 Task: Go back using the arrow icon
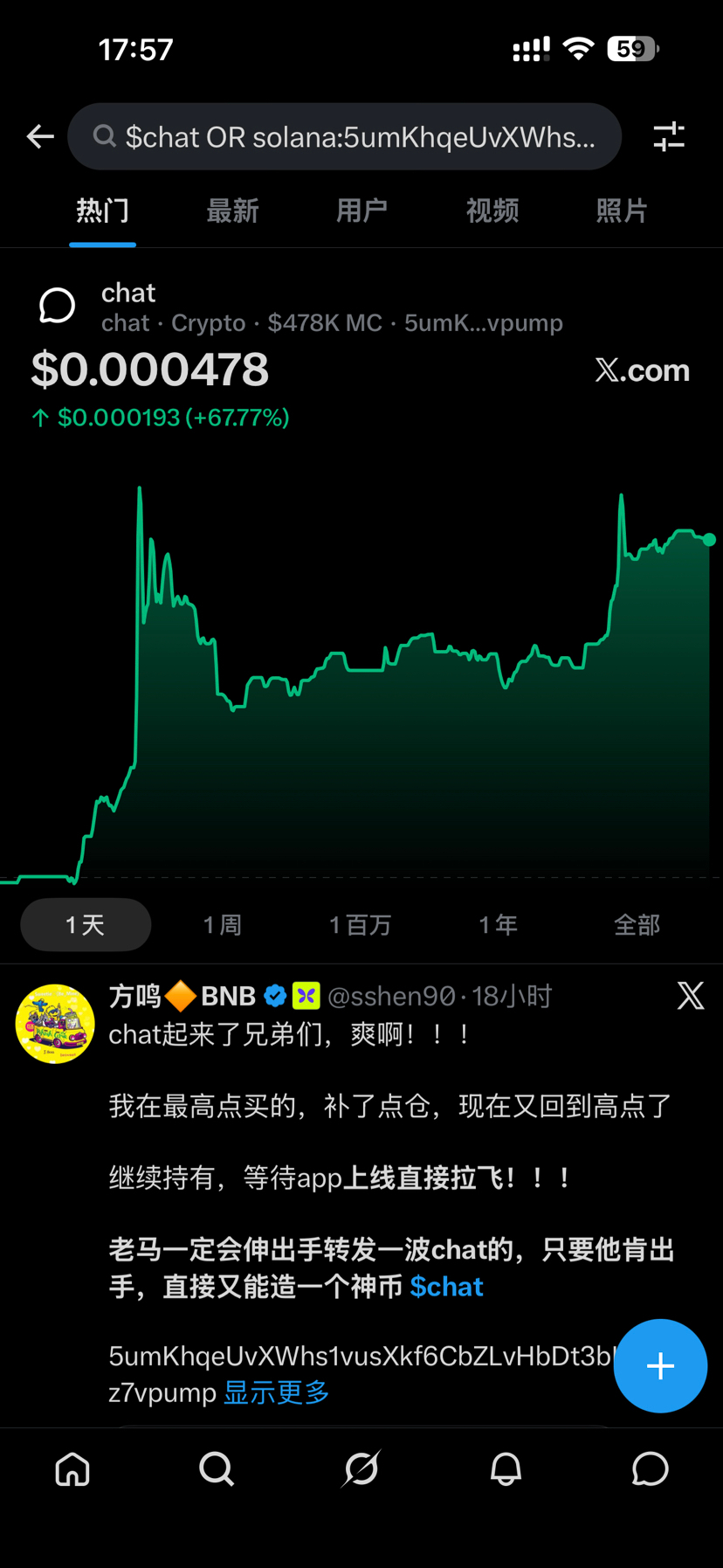tap(40, 136)
